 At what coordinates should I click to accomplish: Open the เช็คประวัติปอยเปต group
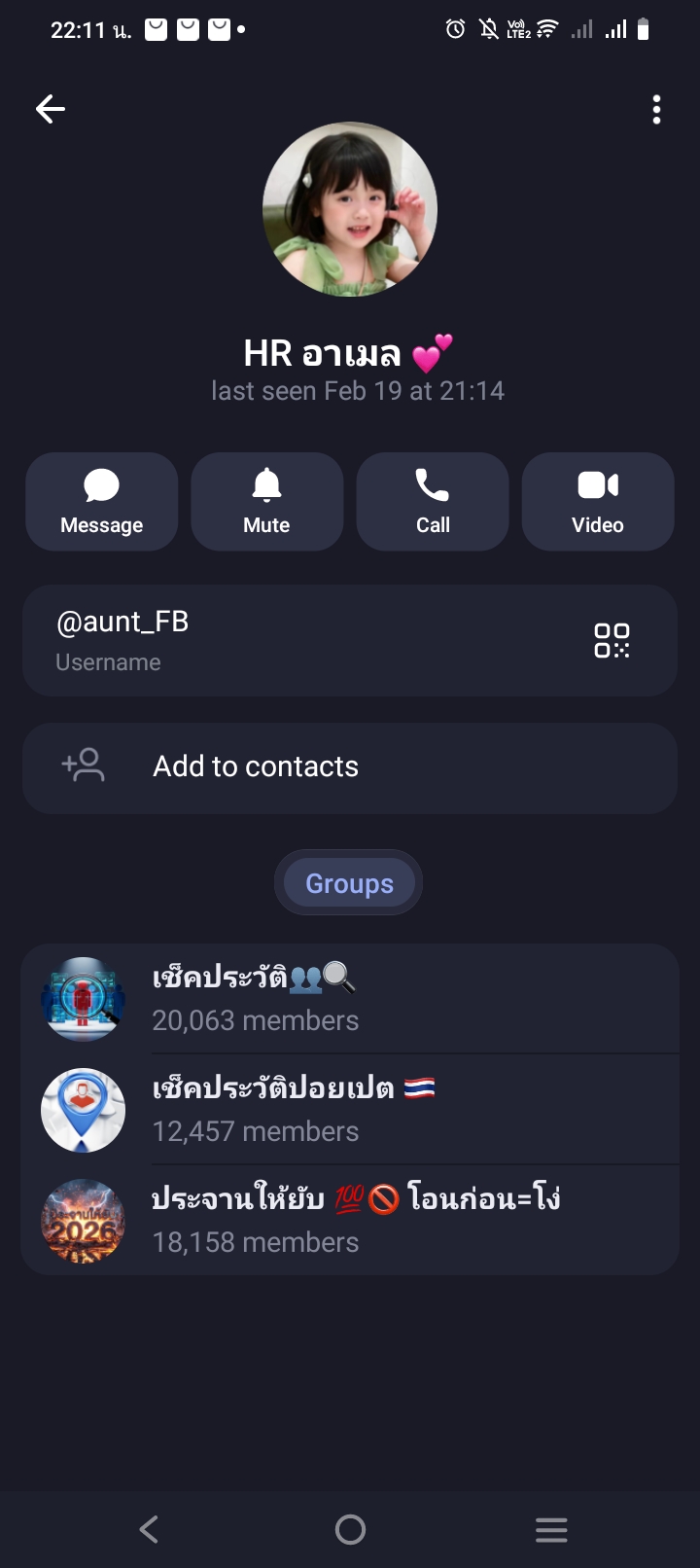[x=350, y=1110]
